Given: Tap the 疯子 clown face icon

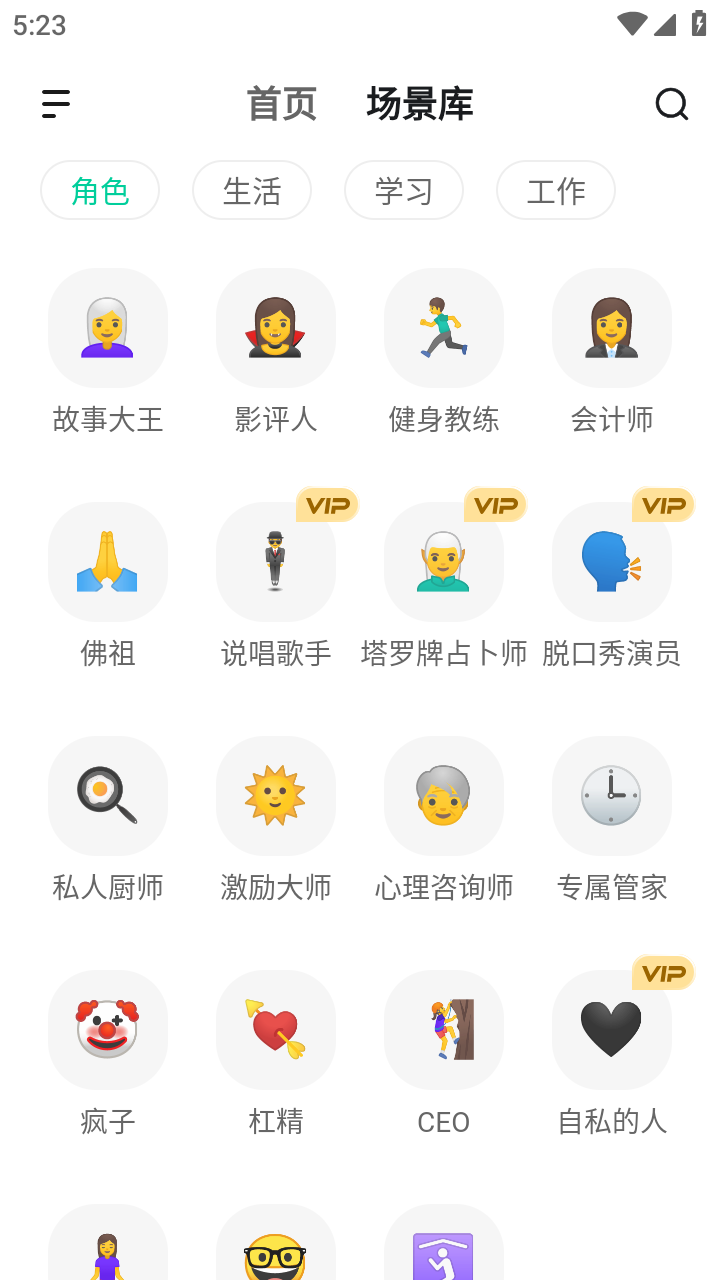Looking at the screenshot, I should (x=108, y=1030).
